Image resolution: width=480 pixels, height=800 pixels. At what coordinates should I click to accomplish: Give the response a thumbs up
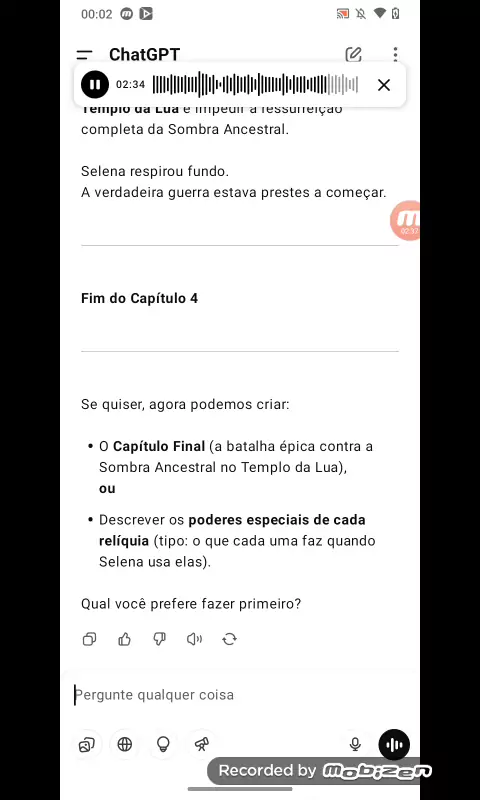pos(124,639)
